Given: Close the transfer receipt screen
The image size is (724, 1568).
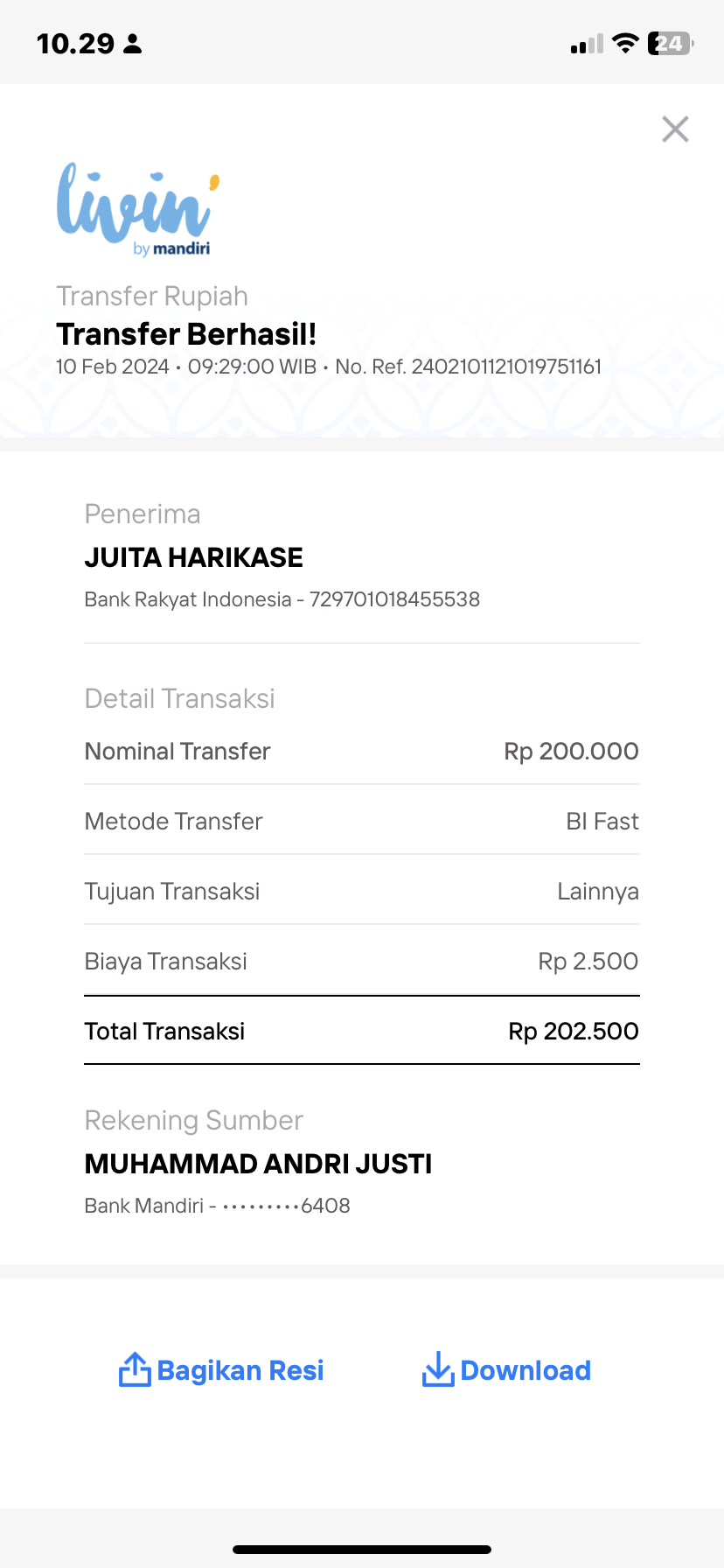Looking at the screenshot, I should coord(675,129).
